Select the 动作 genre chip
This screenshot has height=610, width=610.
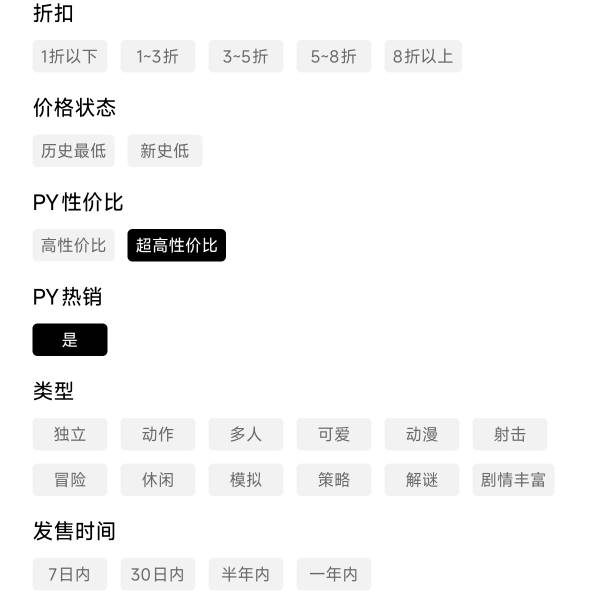(158, 434)
